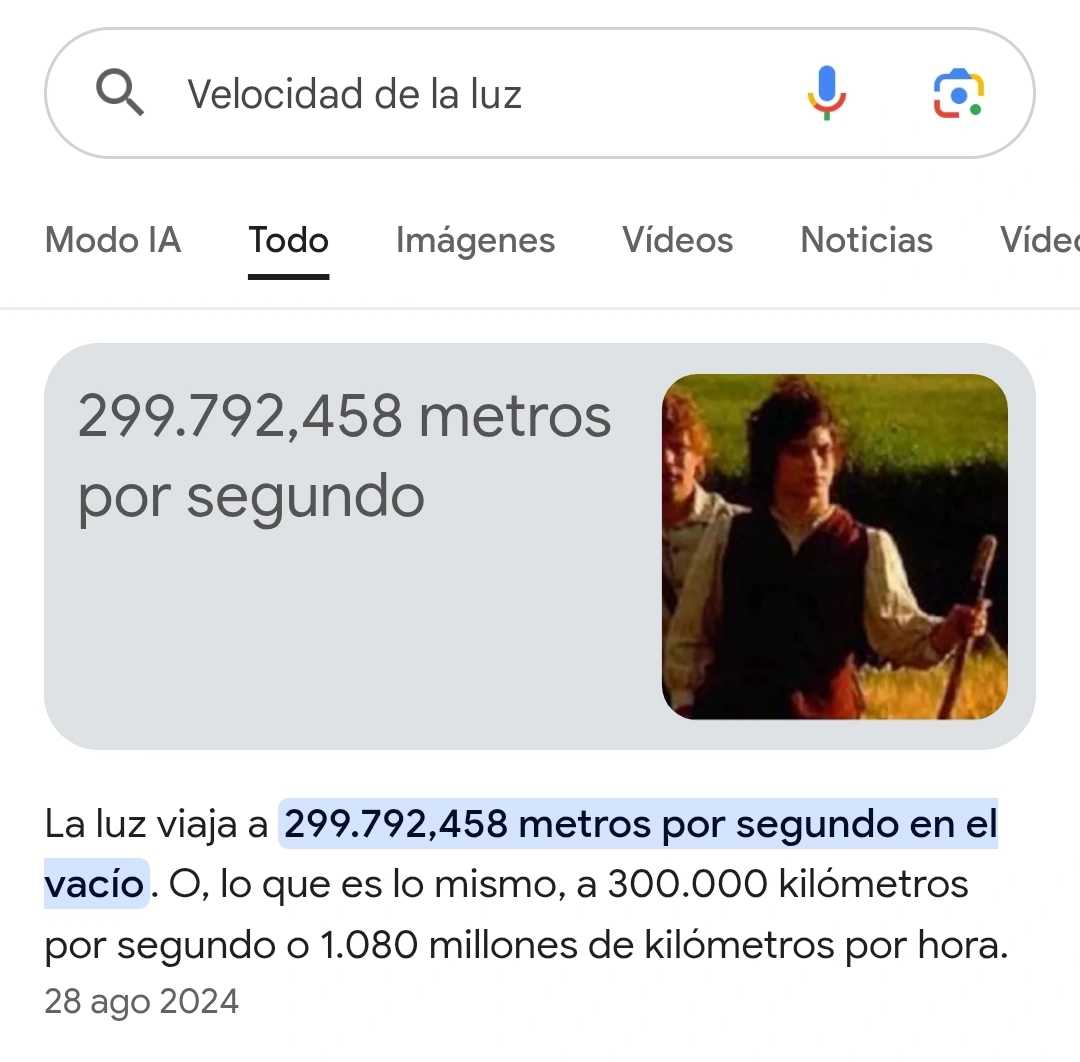This screenshot has height=1062, width=1080.
Task: Open the image in the featured answer card
Action: point(834,546)
